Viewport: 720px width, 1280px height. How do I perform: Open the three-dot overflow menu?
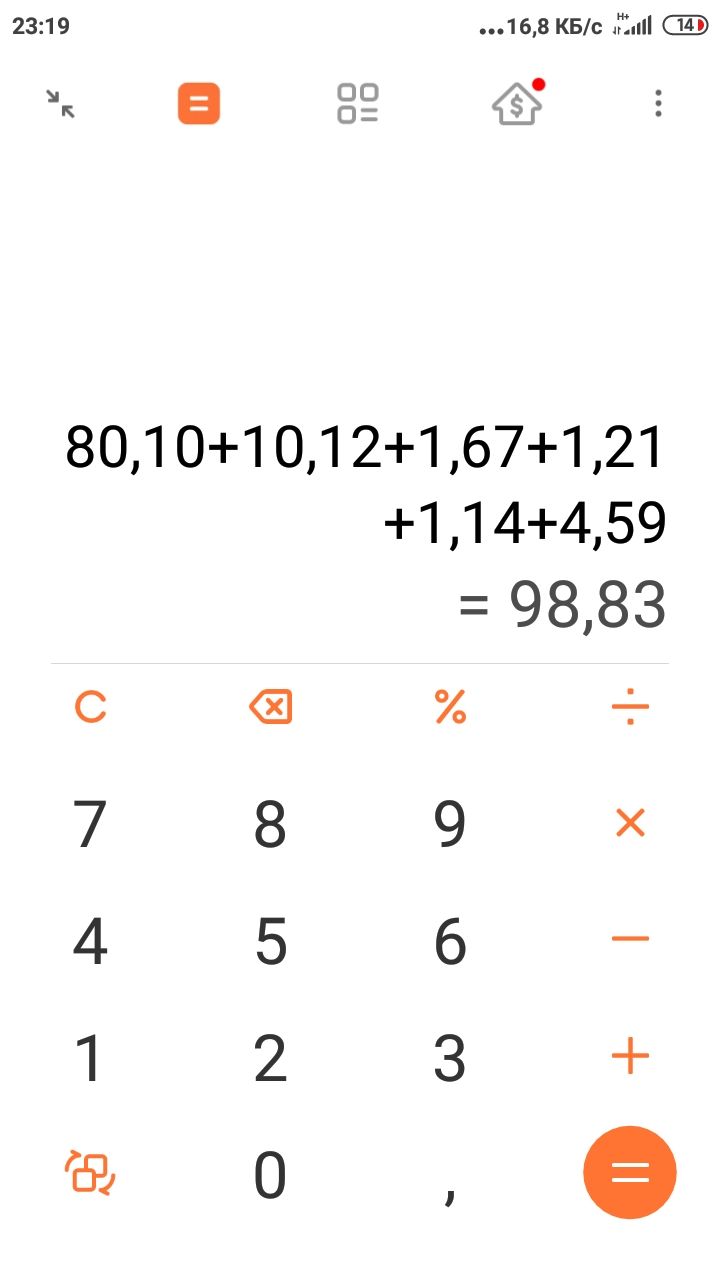point(658,103)
